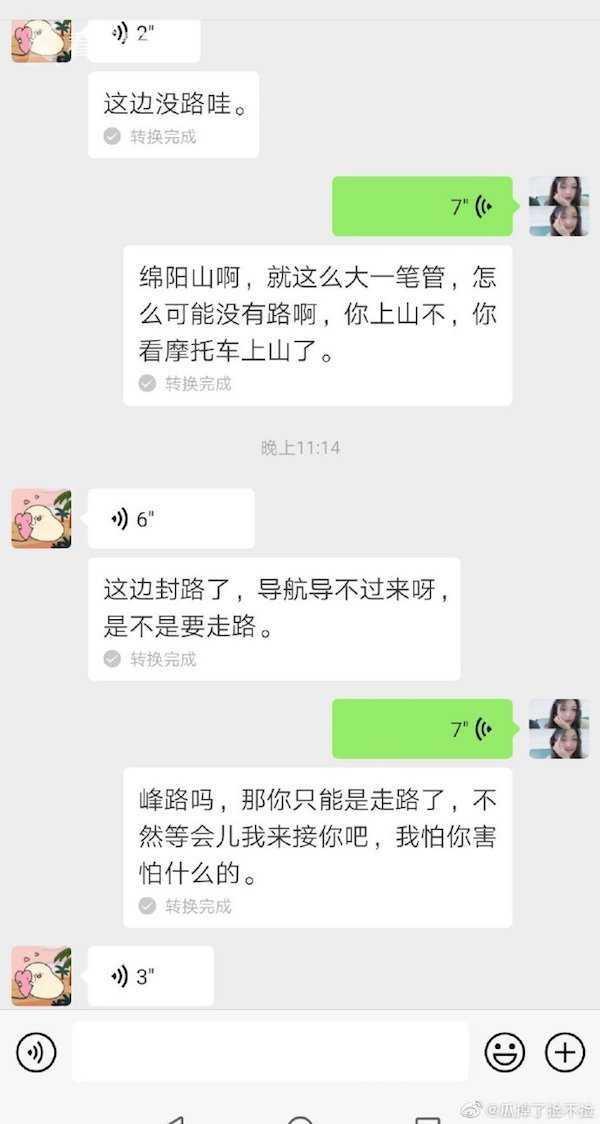Open the emoji sticker panel
The width and height of the screenshot is (600, 1124).
[505, 1052]
